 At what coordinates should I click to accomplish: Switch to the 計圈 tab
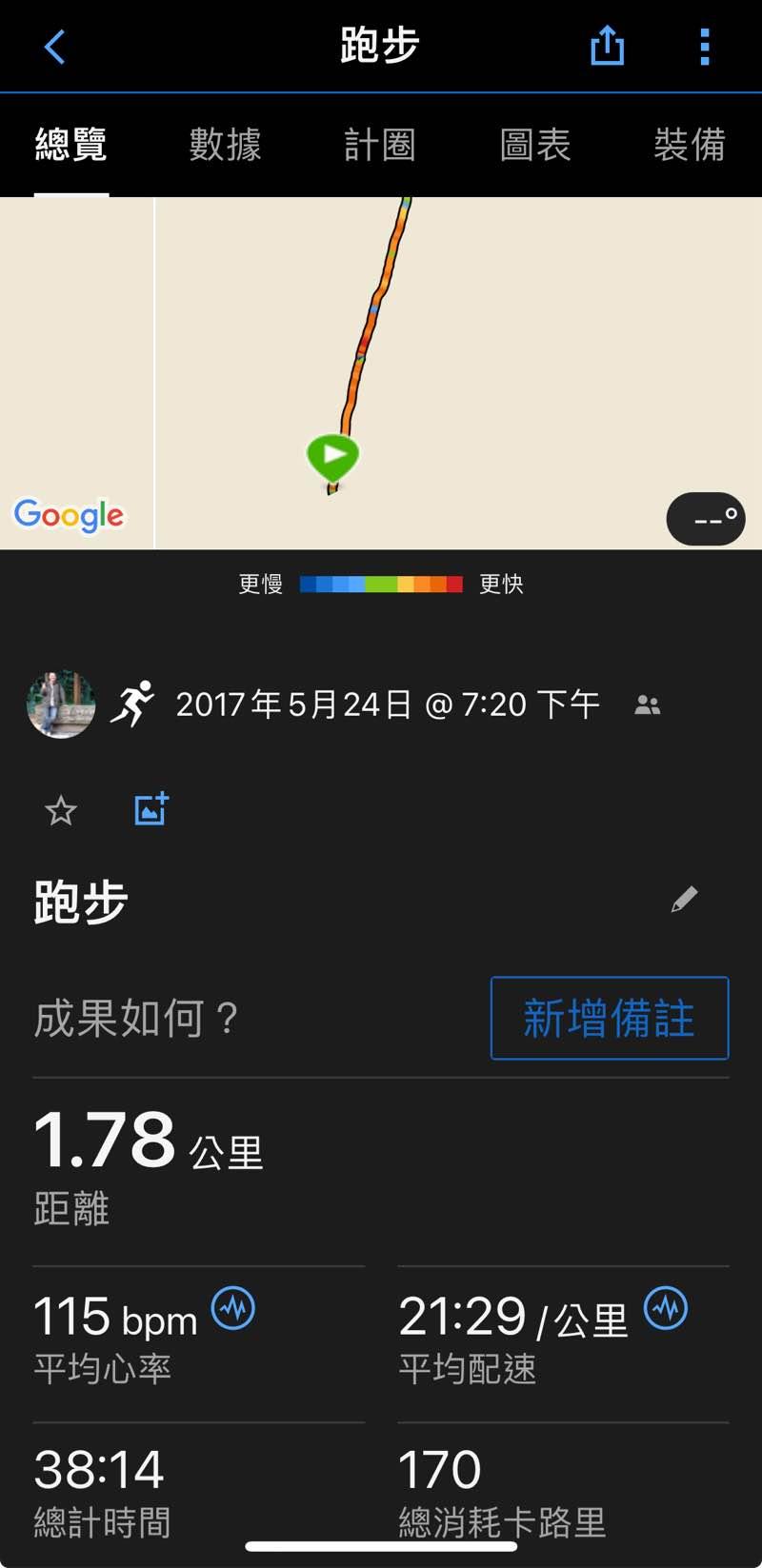pos(379,146)
